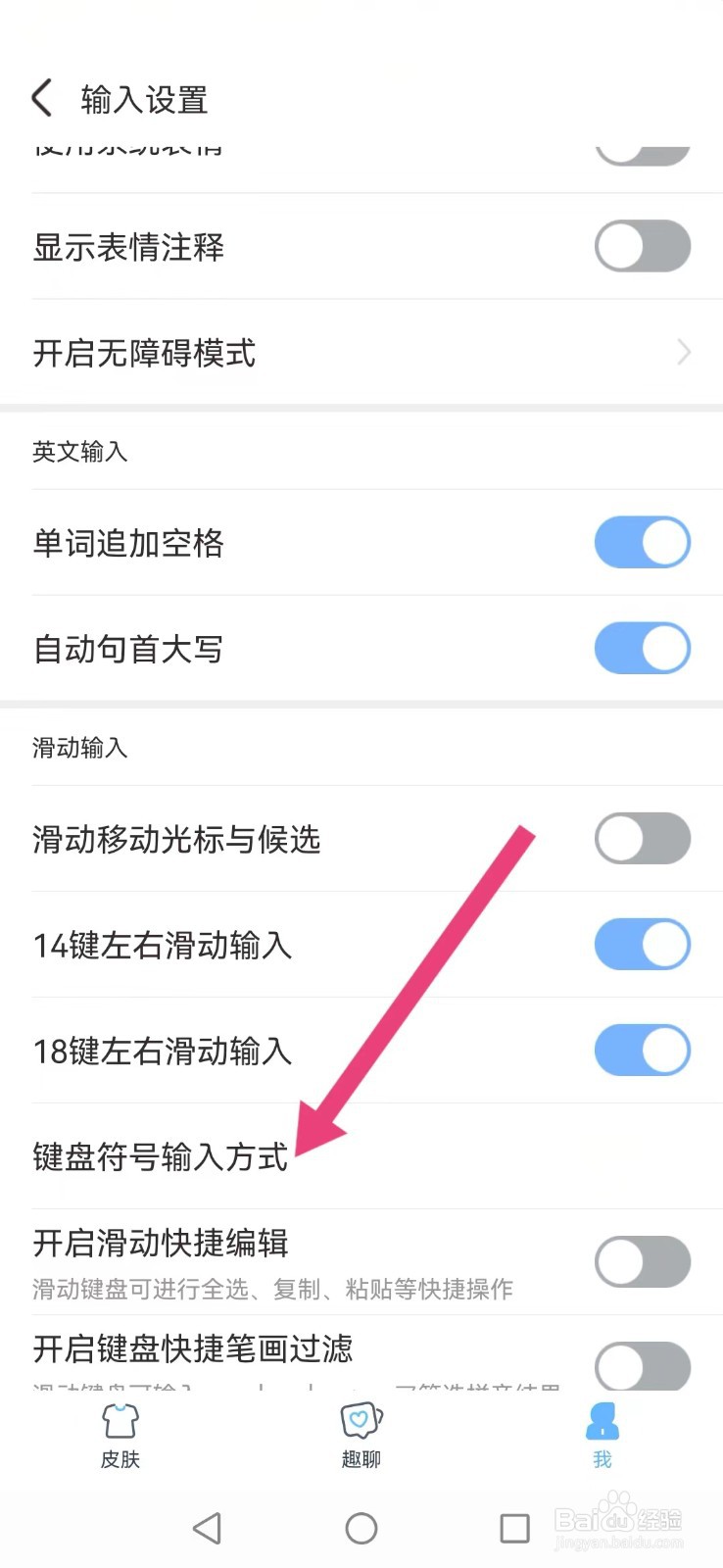Viewport: 723px width, 1568px height.
Task: Disable 单词追加空格
Action: point(642,542)
